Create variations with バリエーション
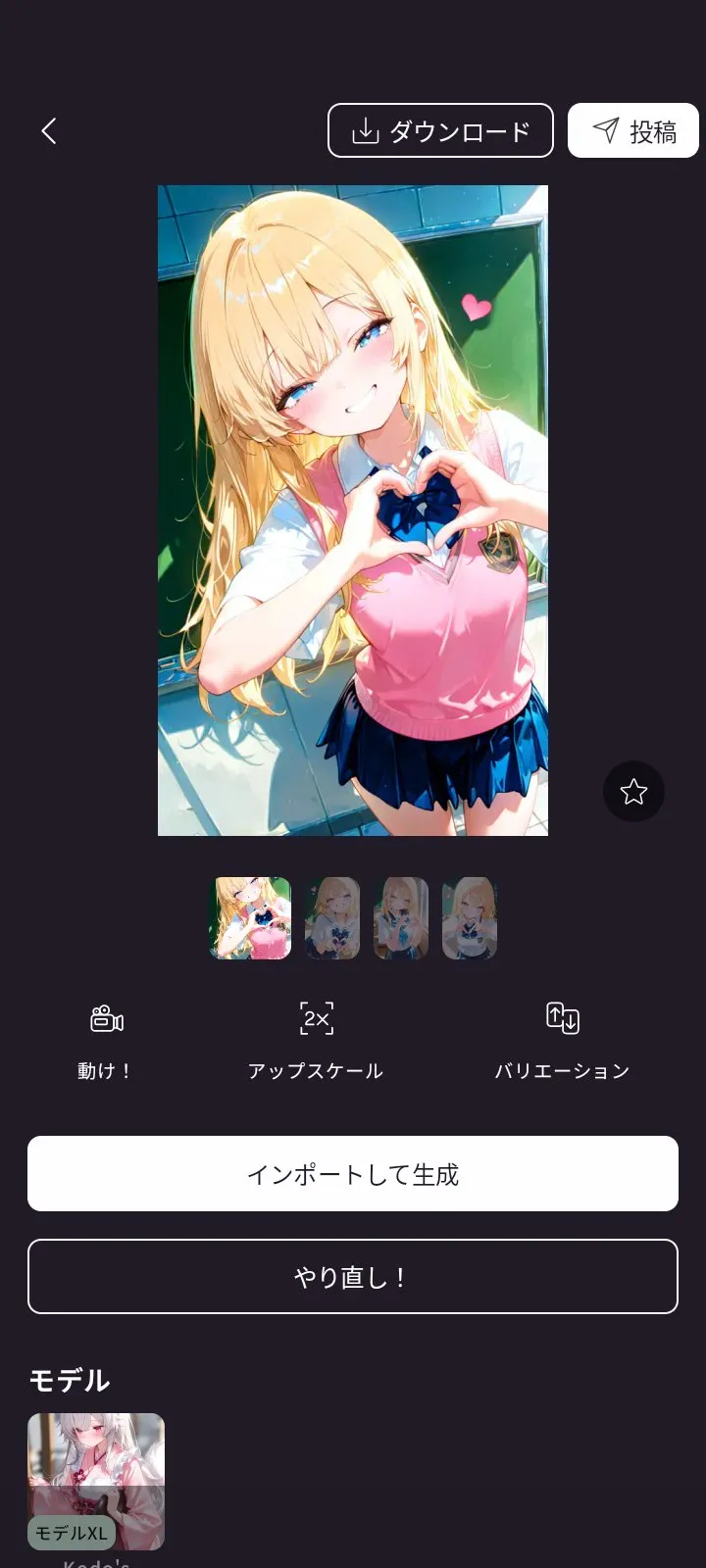This screenshot has width=706, height=1568. pos(562,1041)
